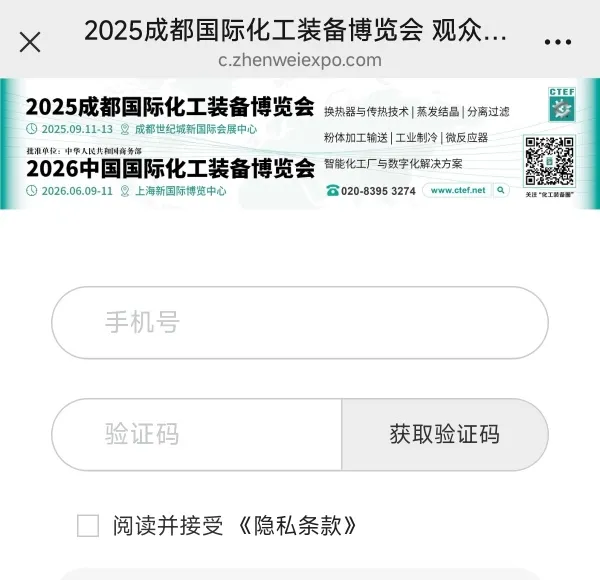Screen dimensions: 600x580
Task: Tap the 手机号 phone number field
Action: tap(299, 322)
